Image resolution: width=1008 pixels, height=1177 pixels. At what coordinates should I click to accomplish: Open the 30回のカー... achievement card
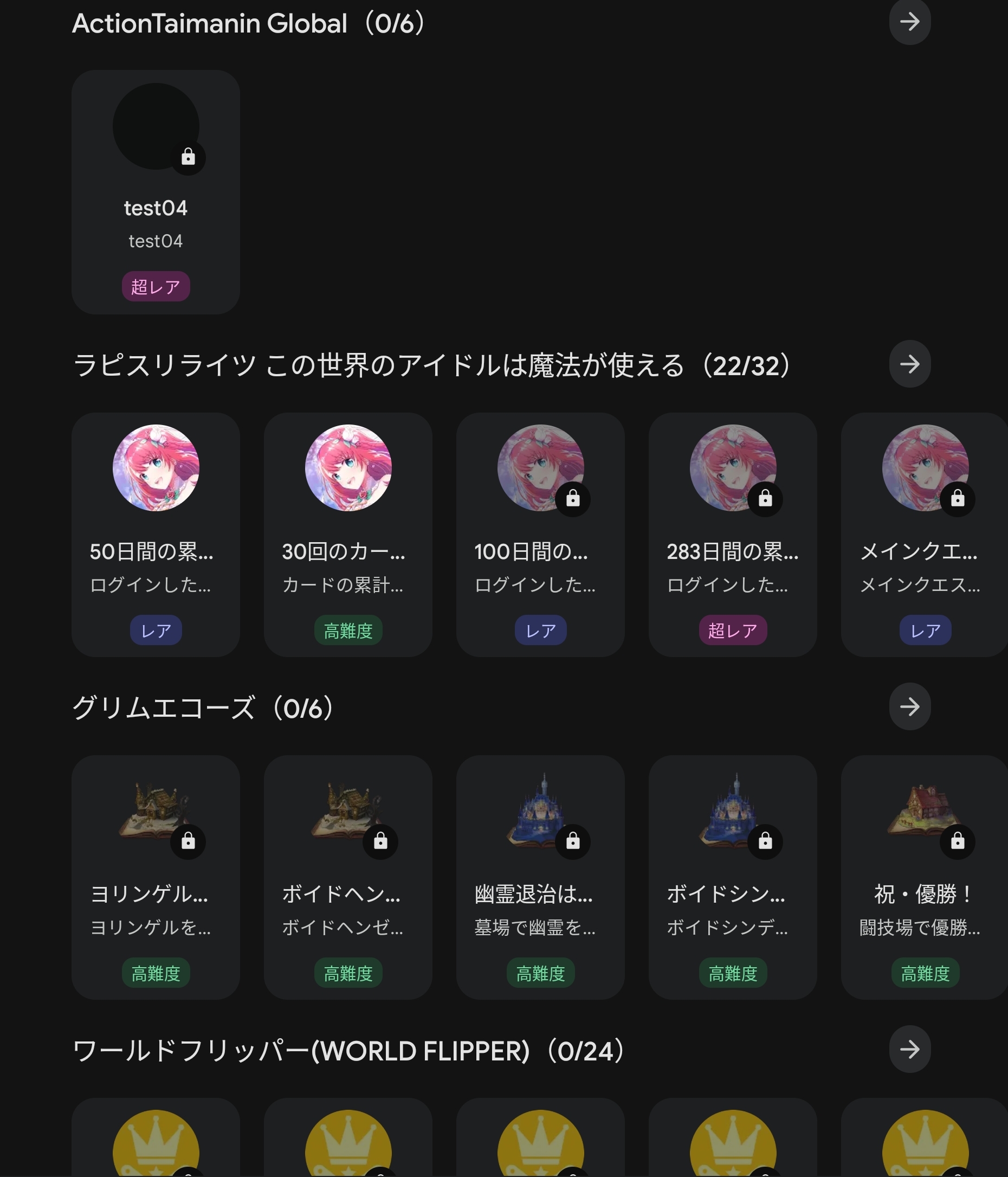(347, 534)
